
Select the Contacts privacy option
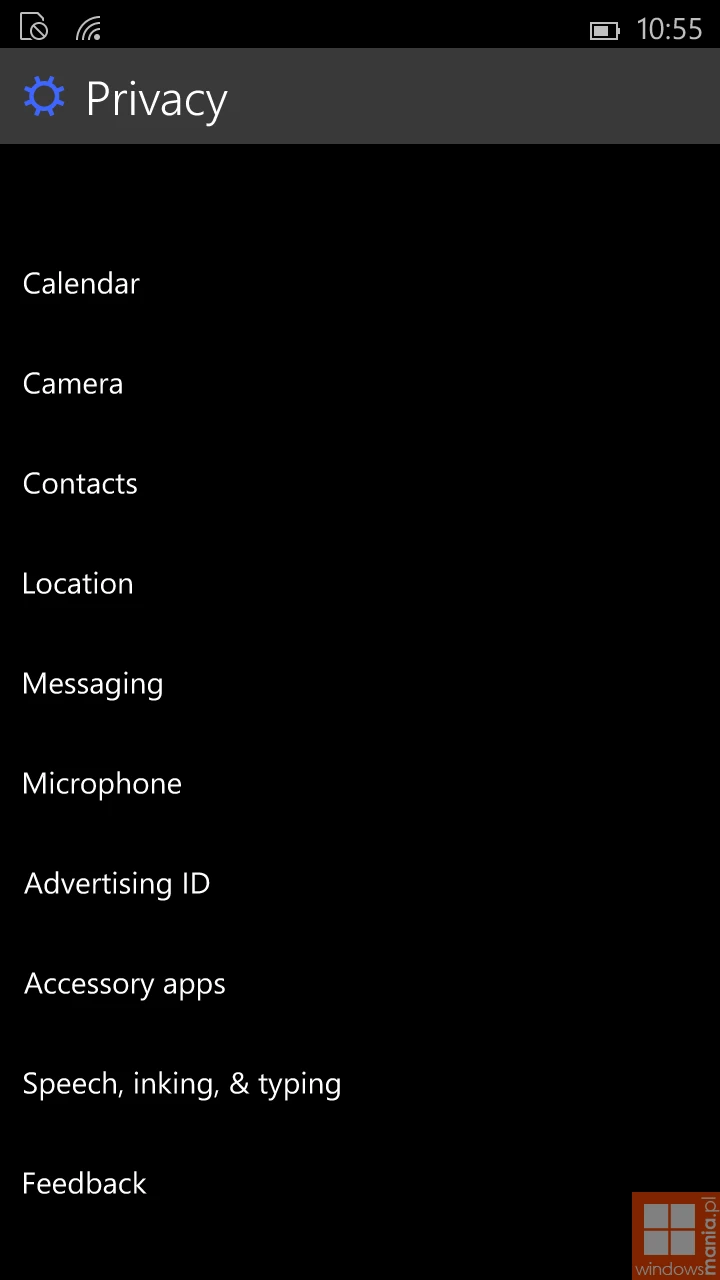(x=80, y=484)
